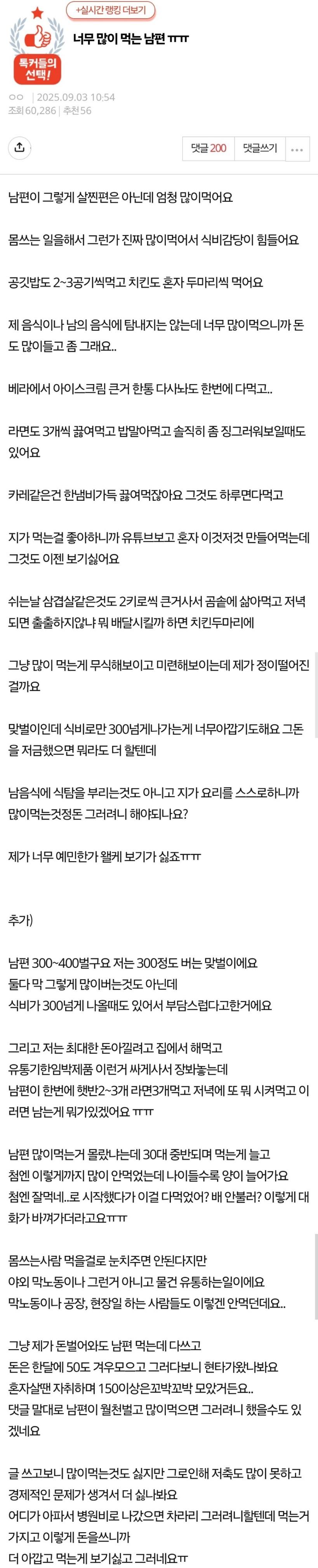Tap 댓글쓰기 to write a comment

click(x=260, y=148)
